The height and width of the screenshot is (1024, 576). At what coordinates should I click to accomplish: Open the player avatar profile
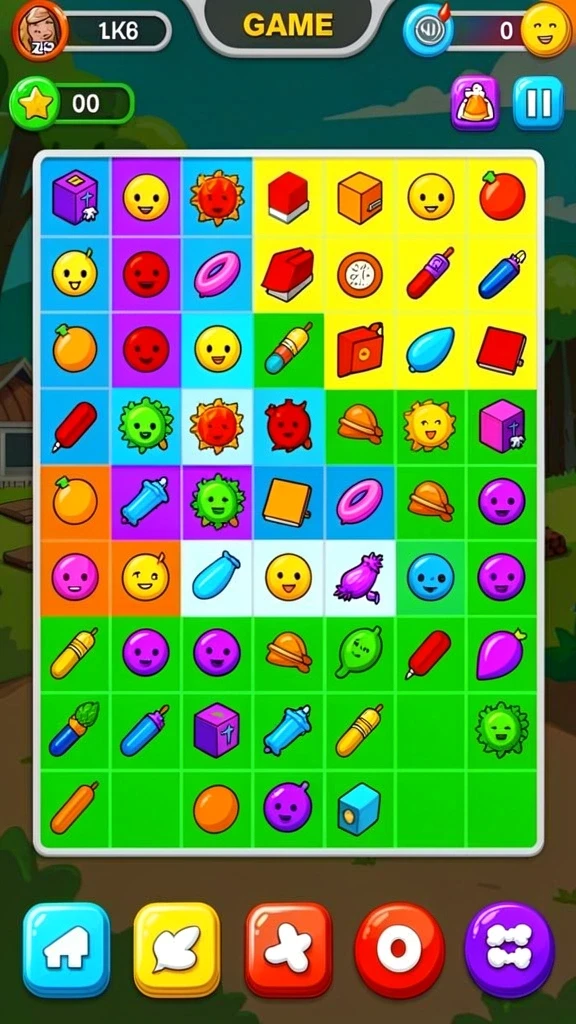pyautogui.click(x=40, y=29)
